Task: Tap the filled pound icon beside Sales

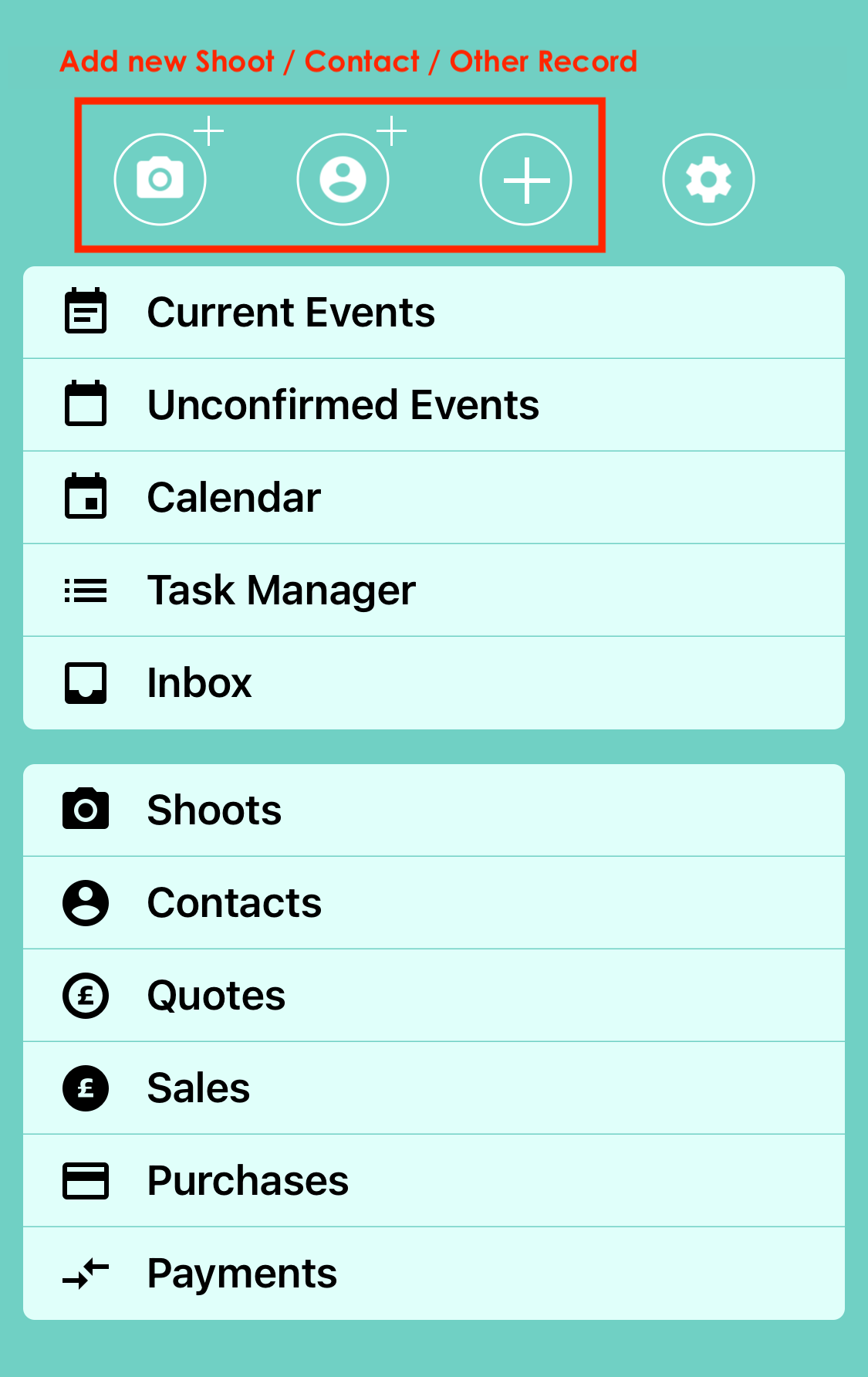Action: point(85,1088)
